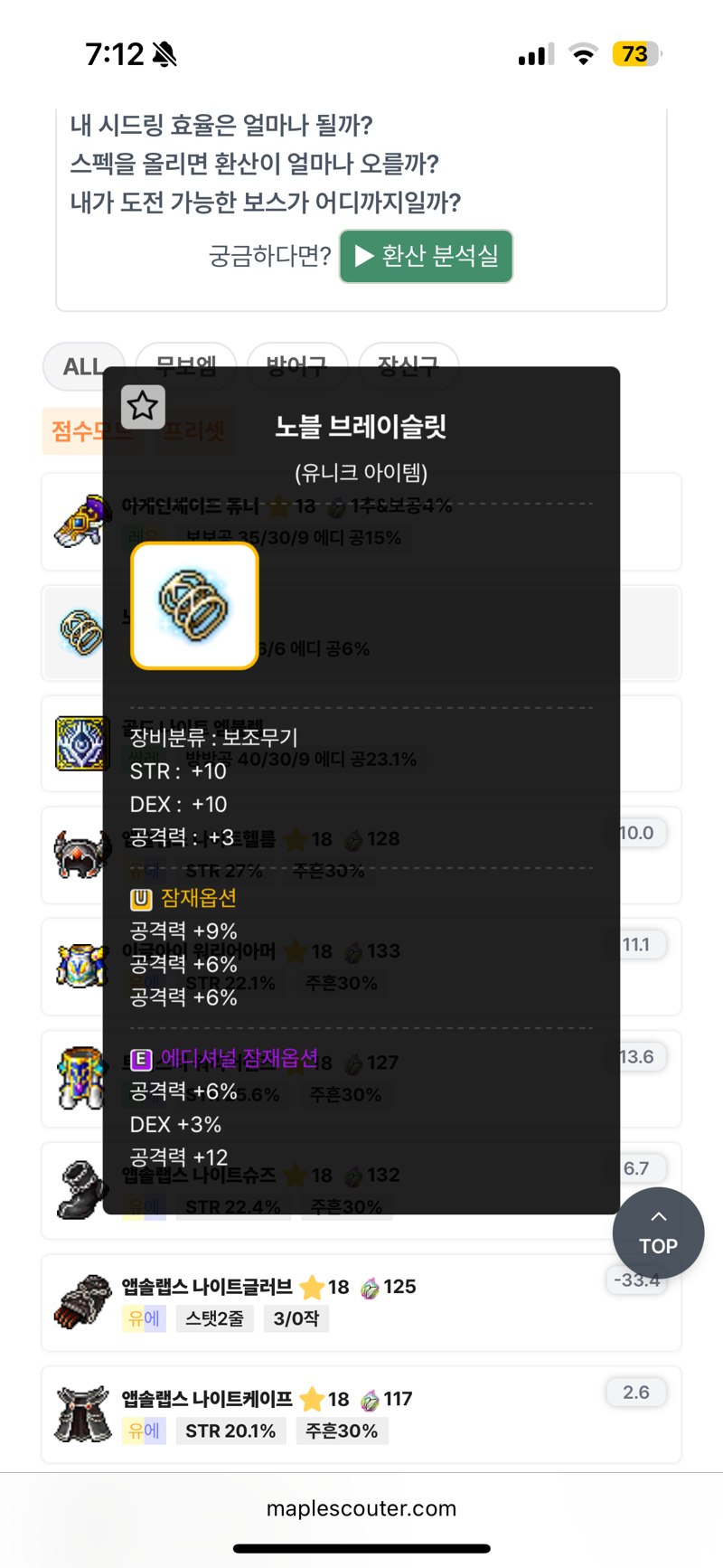Tap the star favorite icon in item popup

click(143, 407)
